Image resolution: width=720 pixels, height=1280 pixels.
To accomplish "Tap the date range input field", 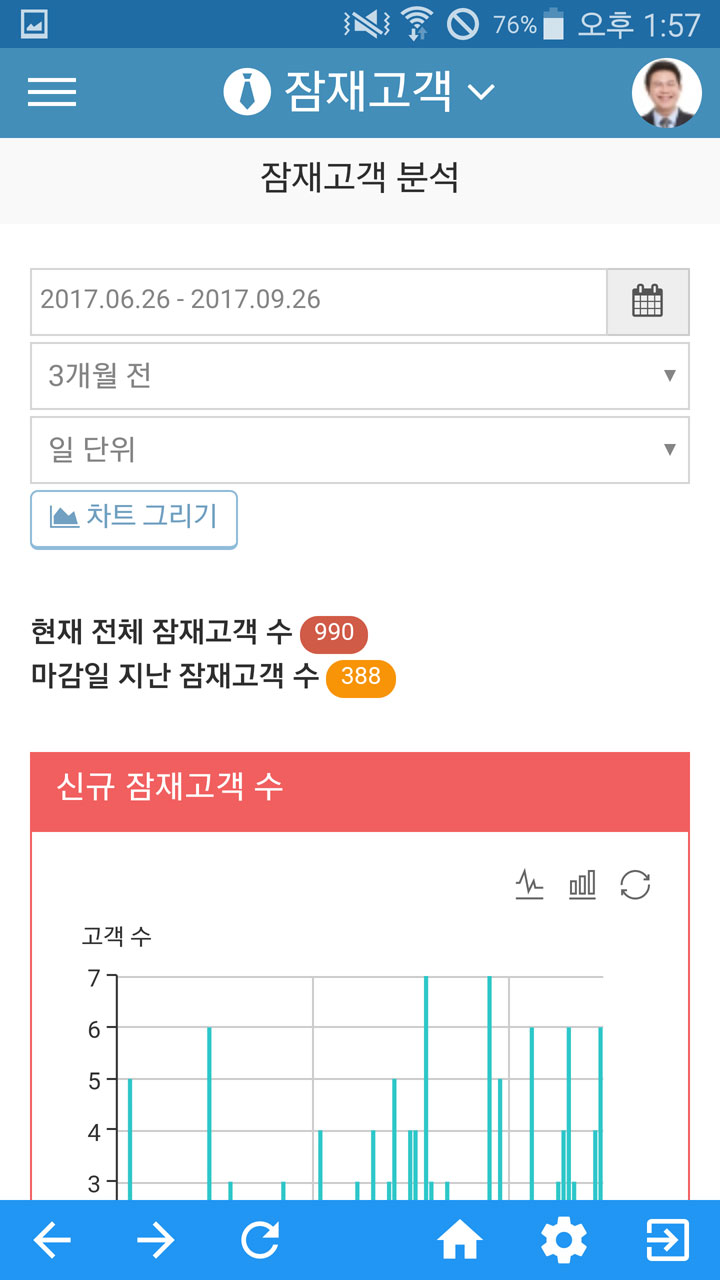I will [x=319, y=301].
